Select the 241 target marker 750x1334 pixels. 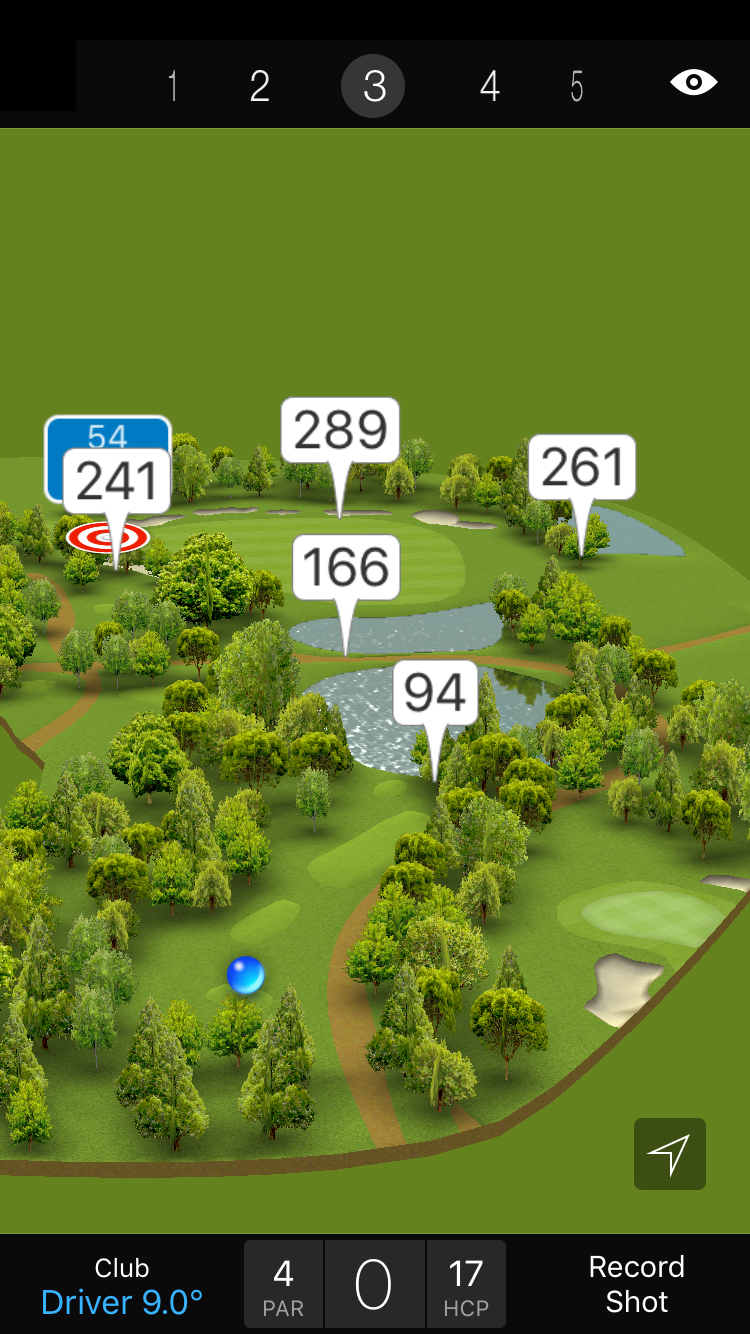pos(117,482)
